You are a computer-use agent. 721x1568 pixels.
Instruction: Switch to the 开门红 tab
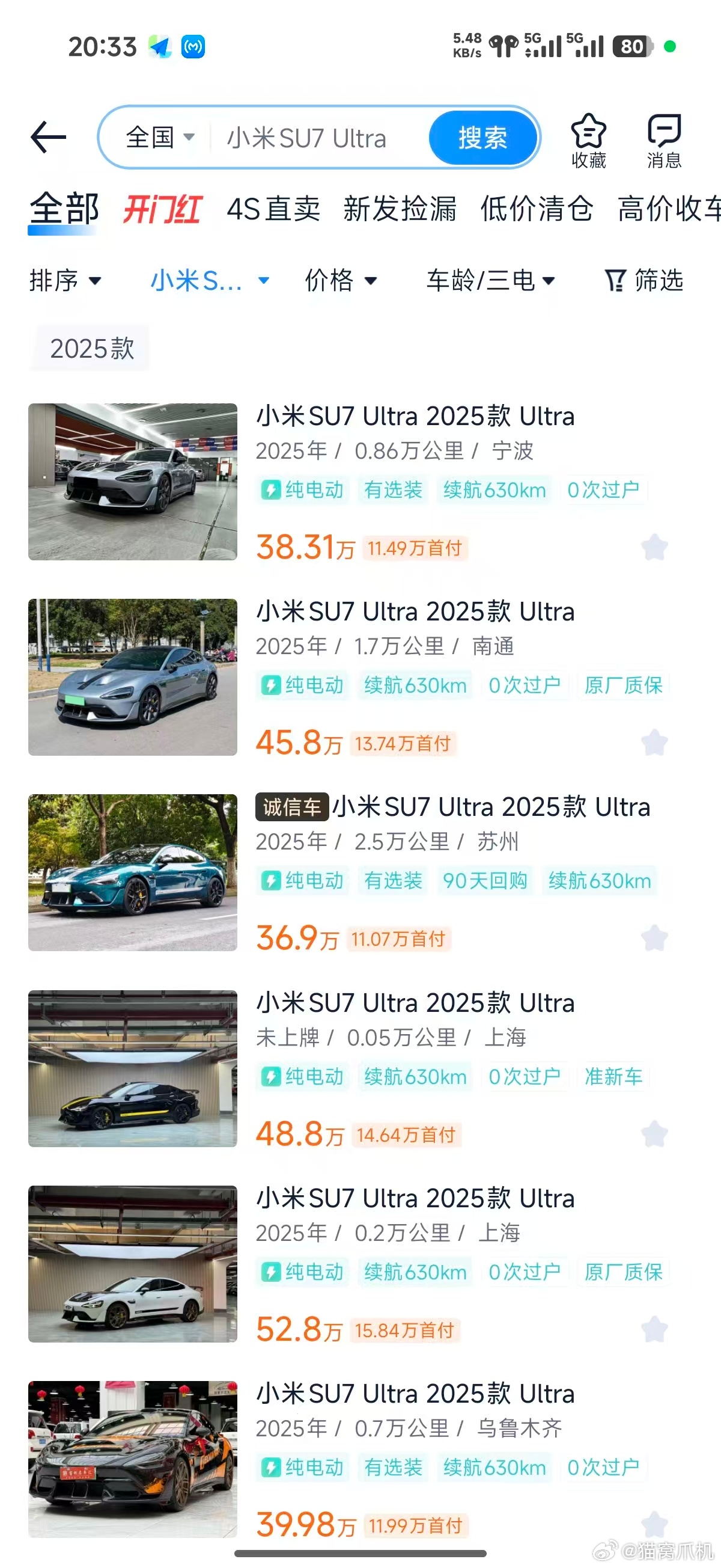[x=162, y=209]
